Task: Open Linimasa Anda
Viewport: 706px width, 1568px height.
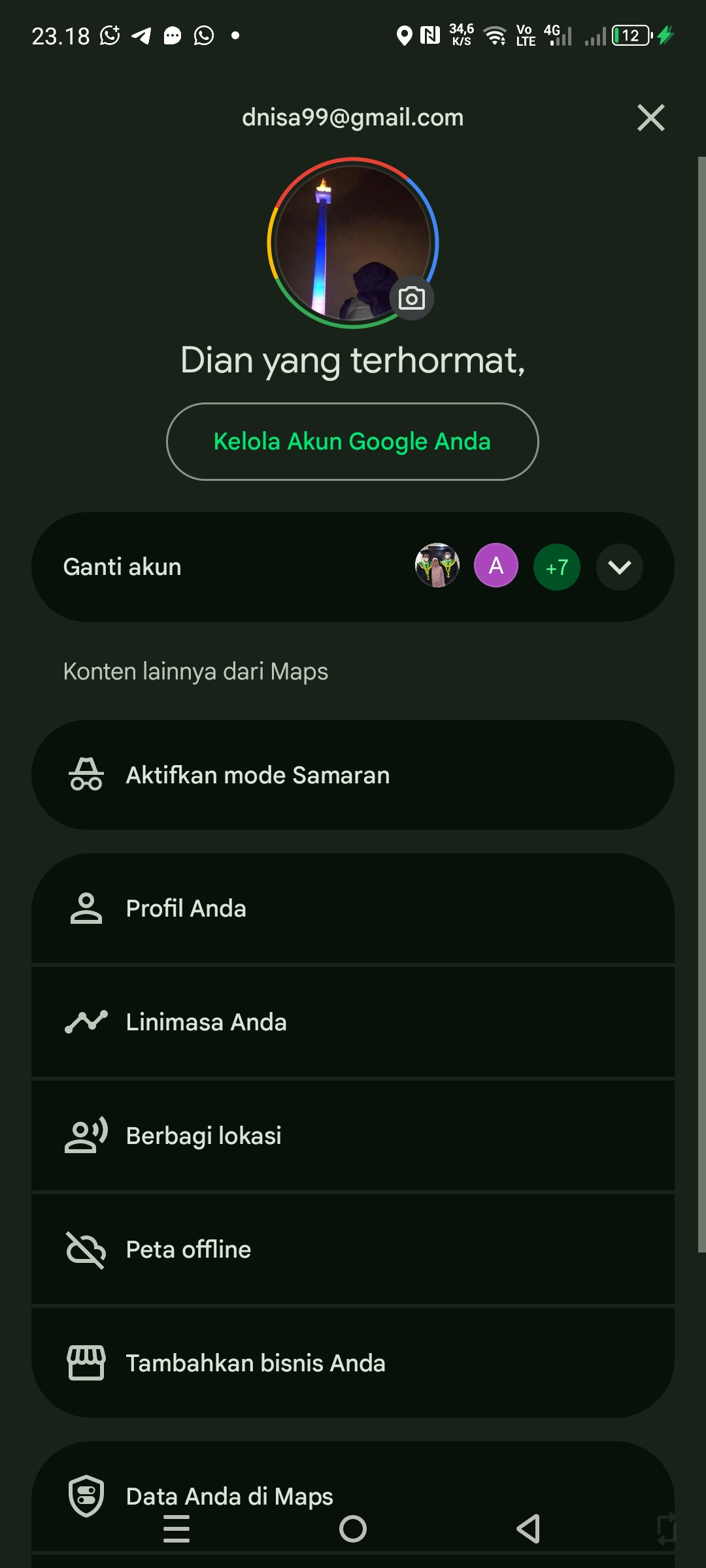Action: (x=353, y=1022)
